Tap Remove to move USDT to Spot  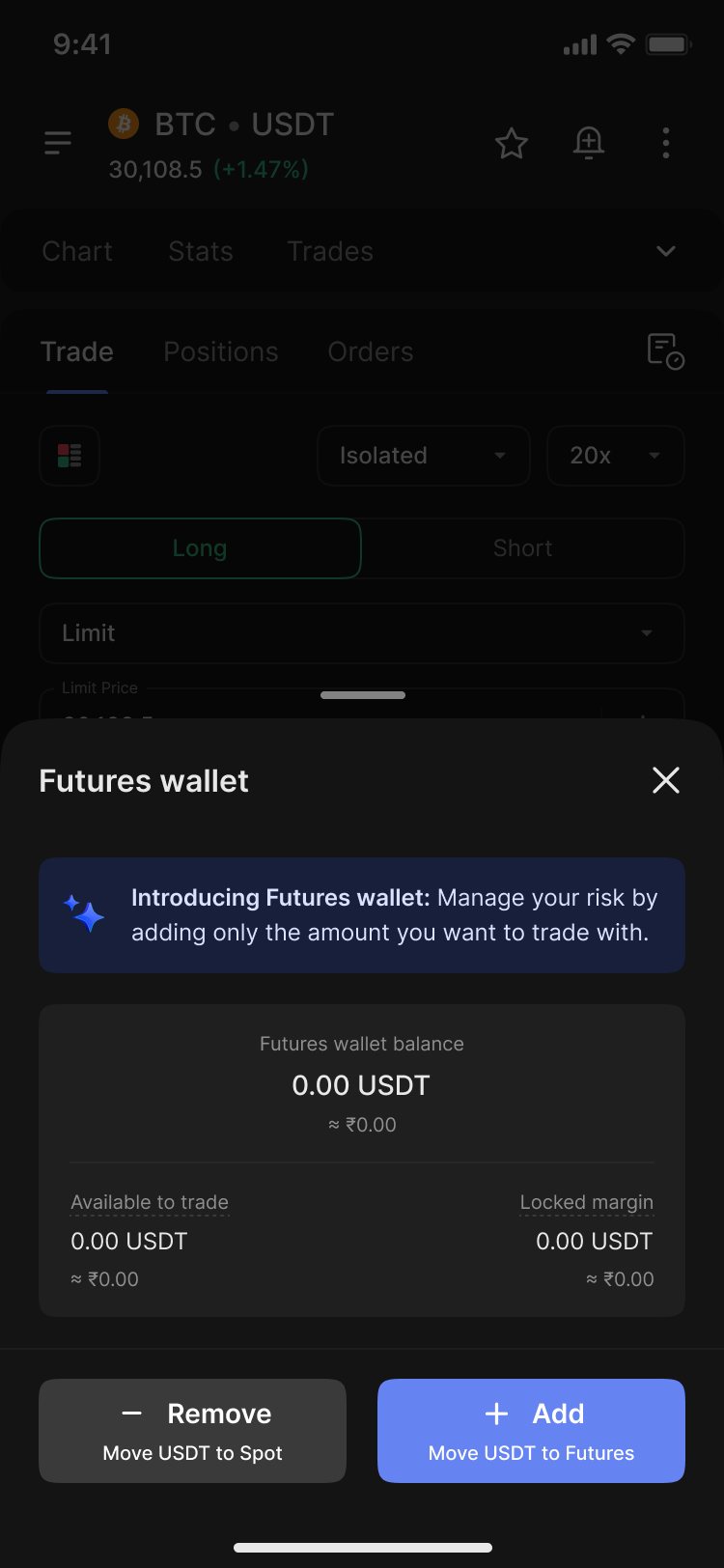click(192, 1431)
